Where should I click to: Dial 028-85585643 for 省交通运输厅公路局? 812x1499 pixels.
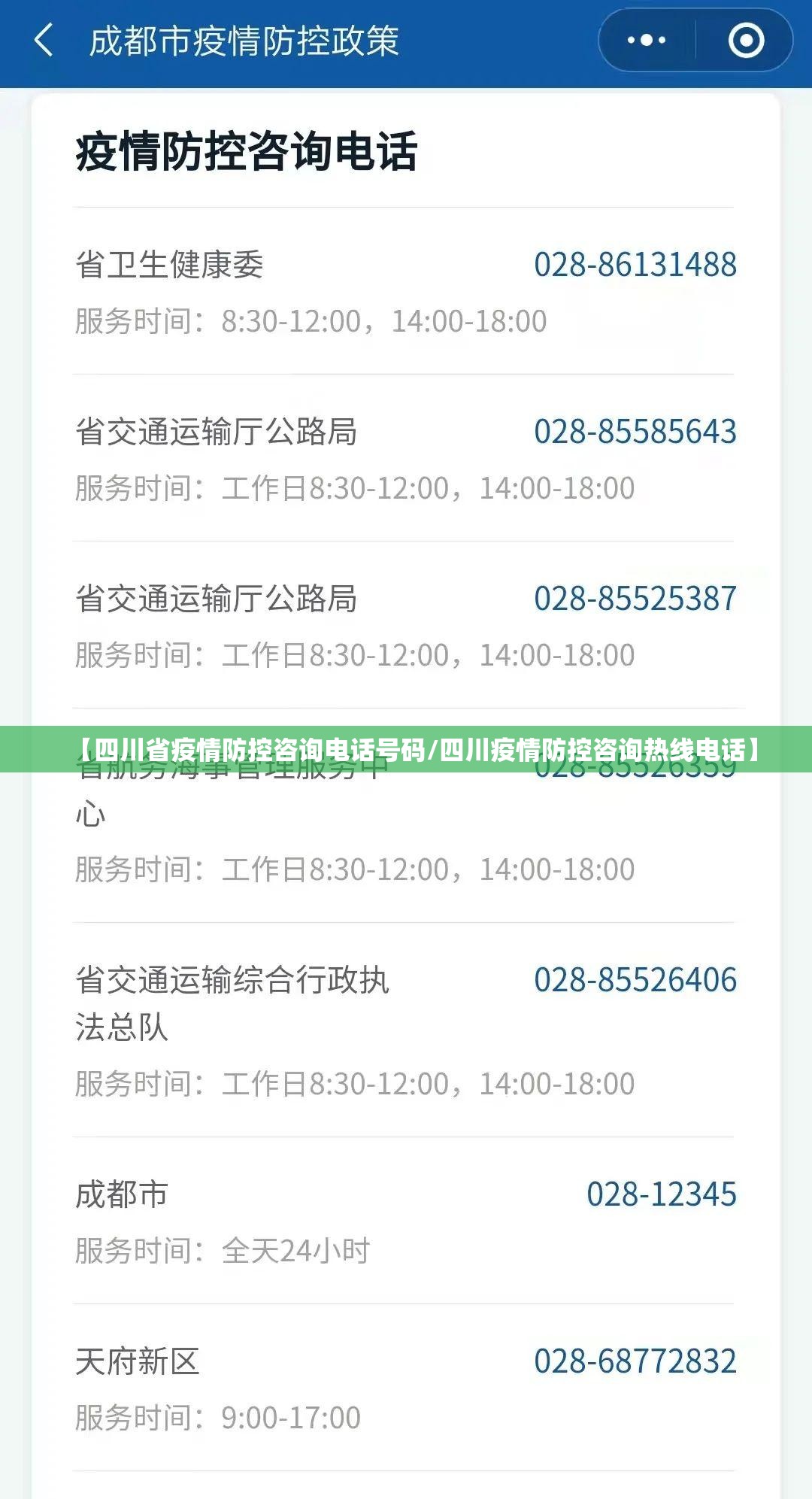pyautogui.click(x=635, y=432)
